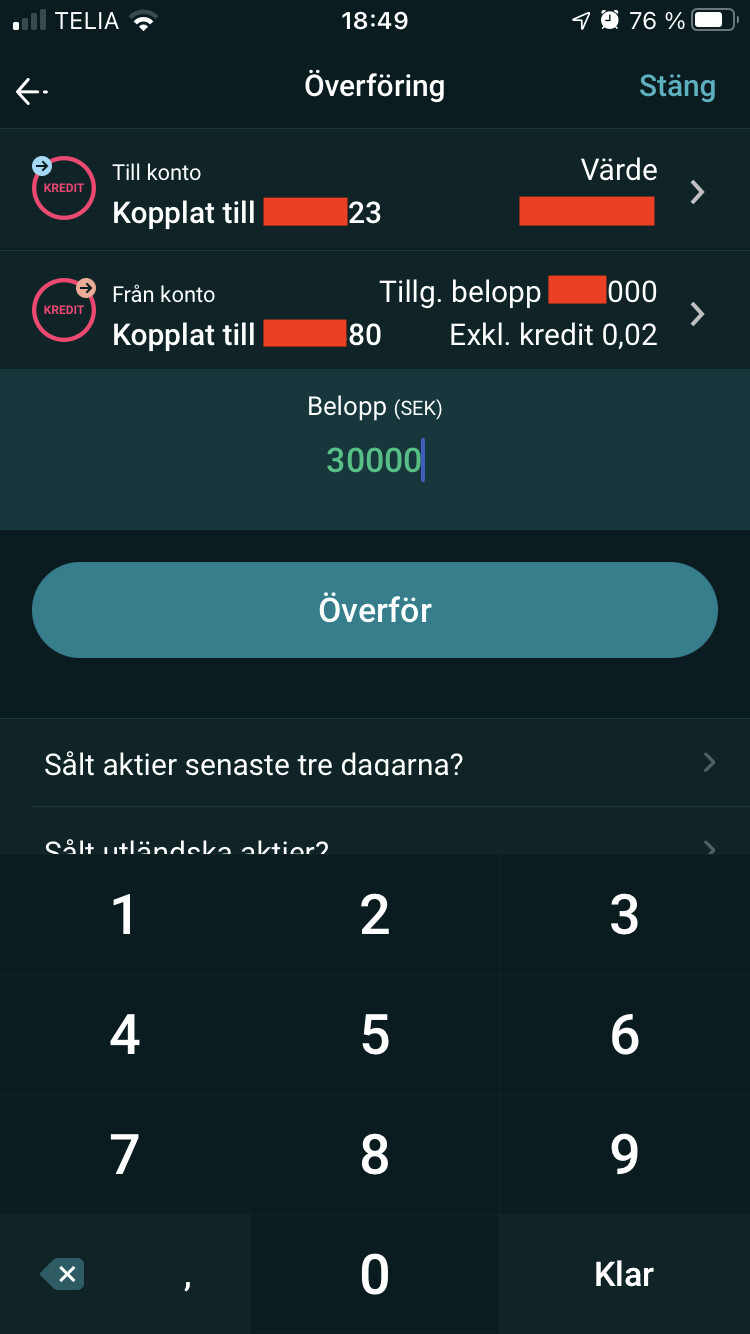Enter digit 5 on the keypad

tap(375, 1035)
